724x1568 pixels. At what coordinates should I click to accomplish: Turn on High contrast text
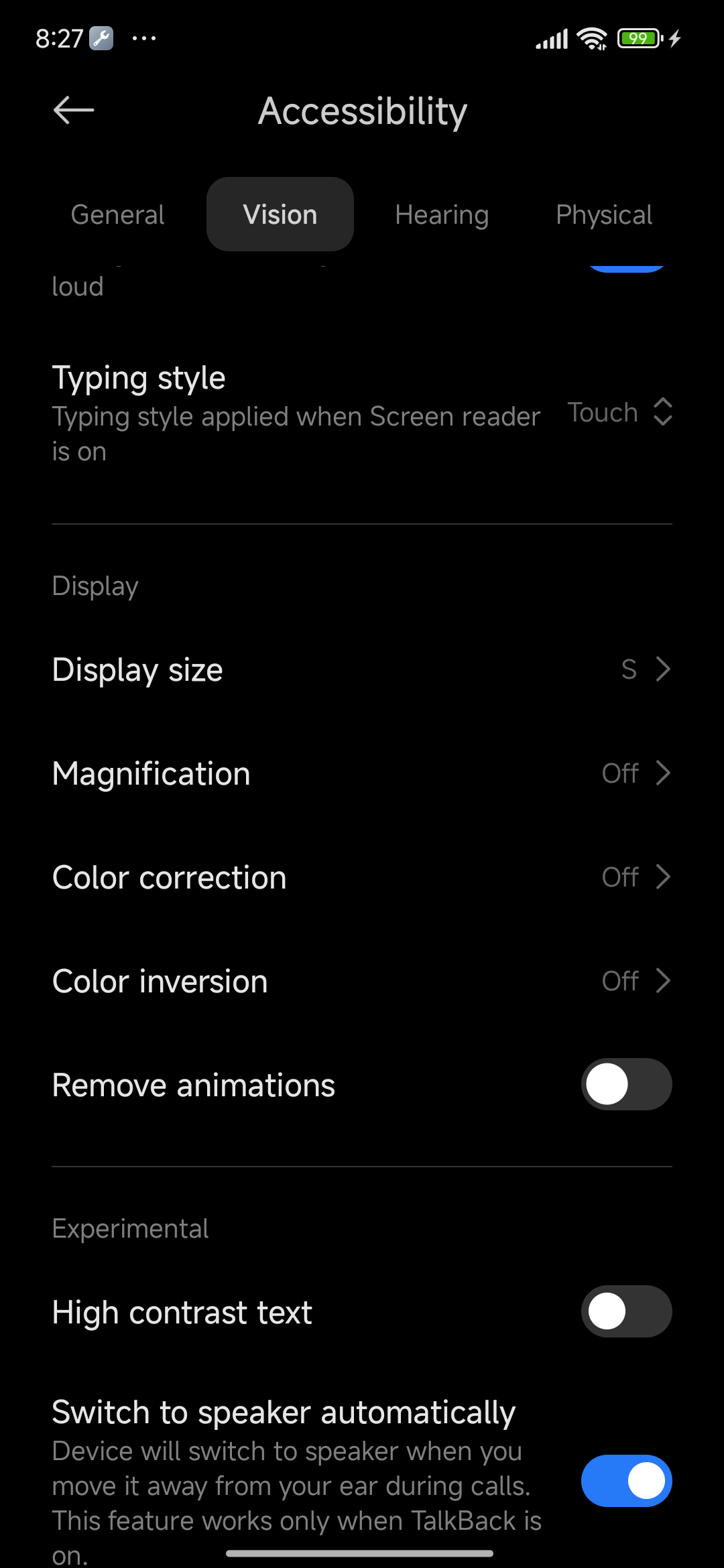(x=626, y=1311)
